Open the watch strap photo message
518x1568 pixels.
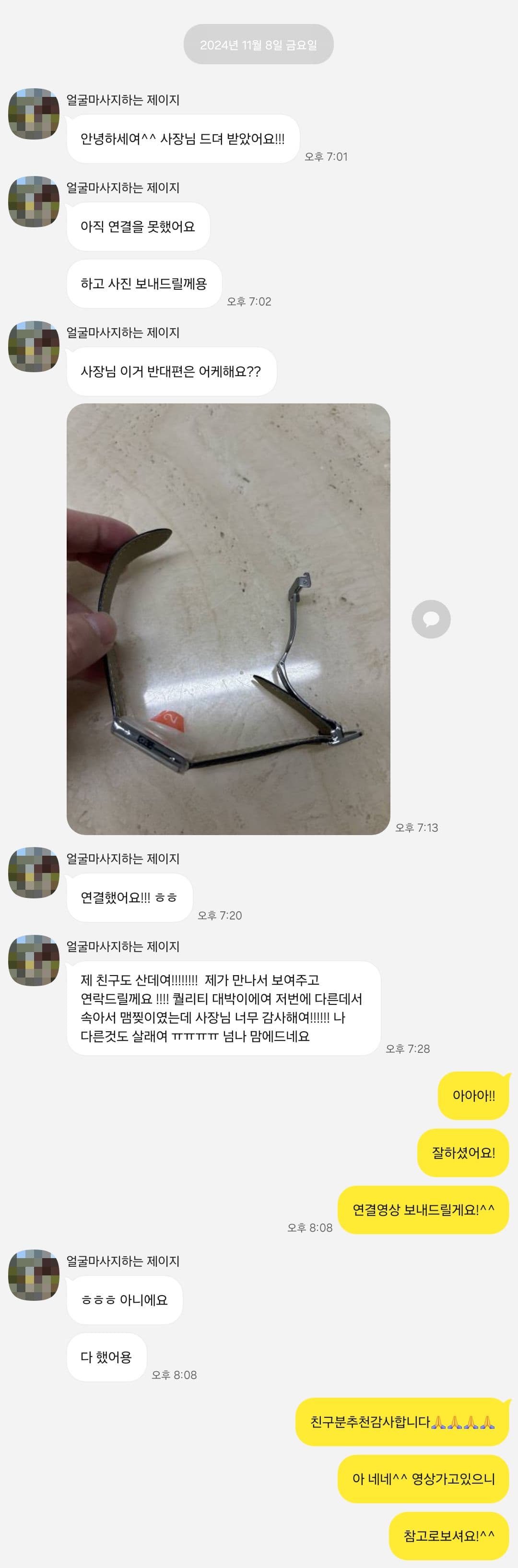[x=228, y=618]
